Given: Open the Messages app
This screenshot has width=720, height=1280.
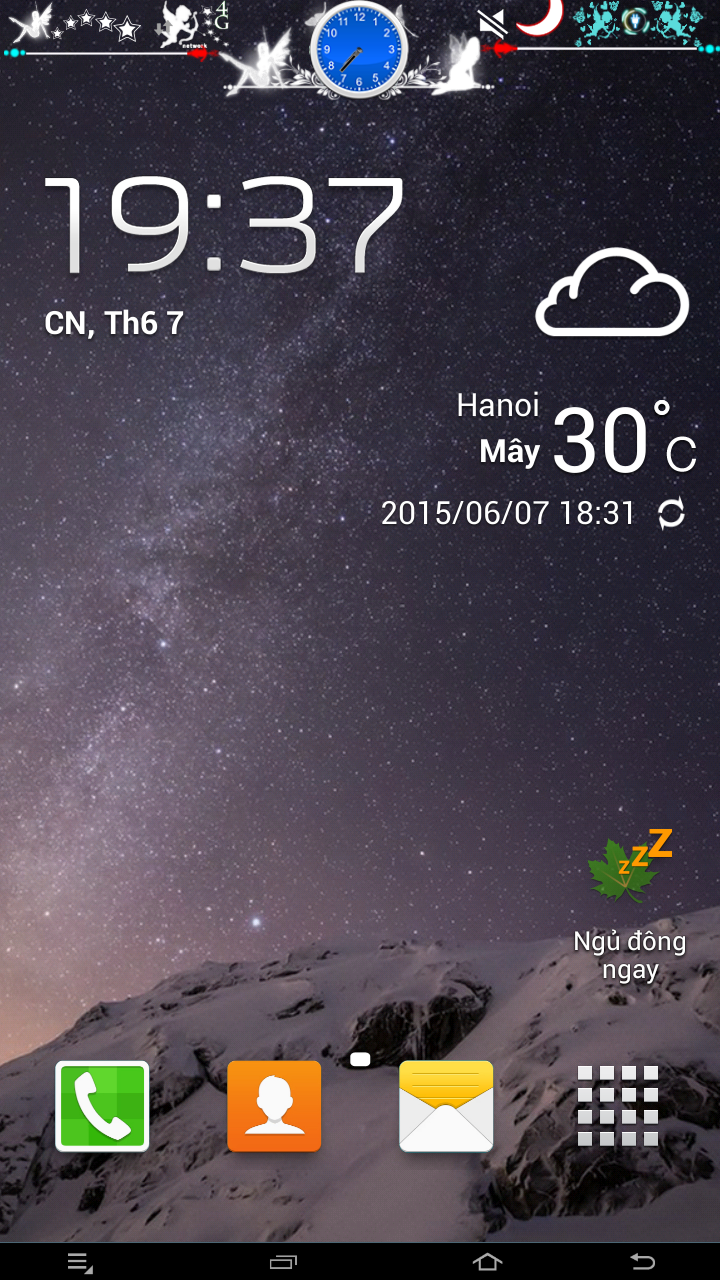Looking at the screenshot, I should 446,1106.
